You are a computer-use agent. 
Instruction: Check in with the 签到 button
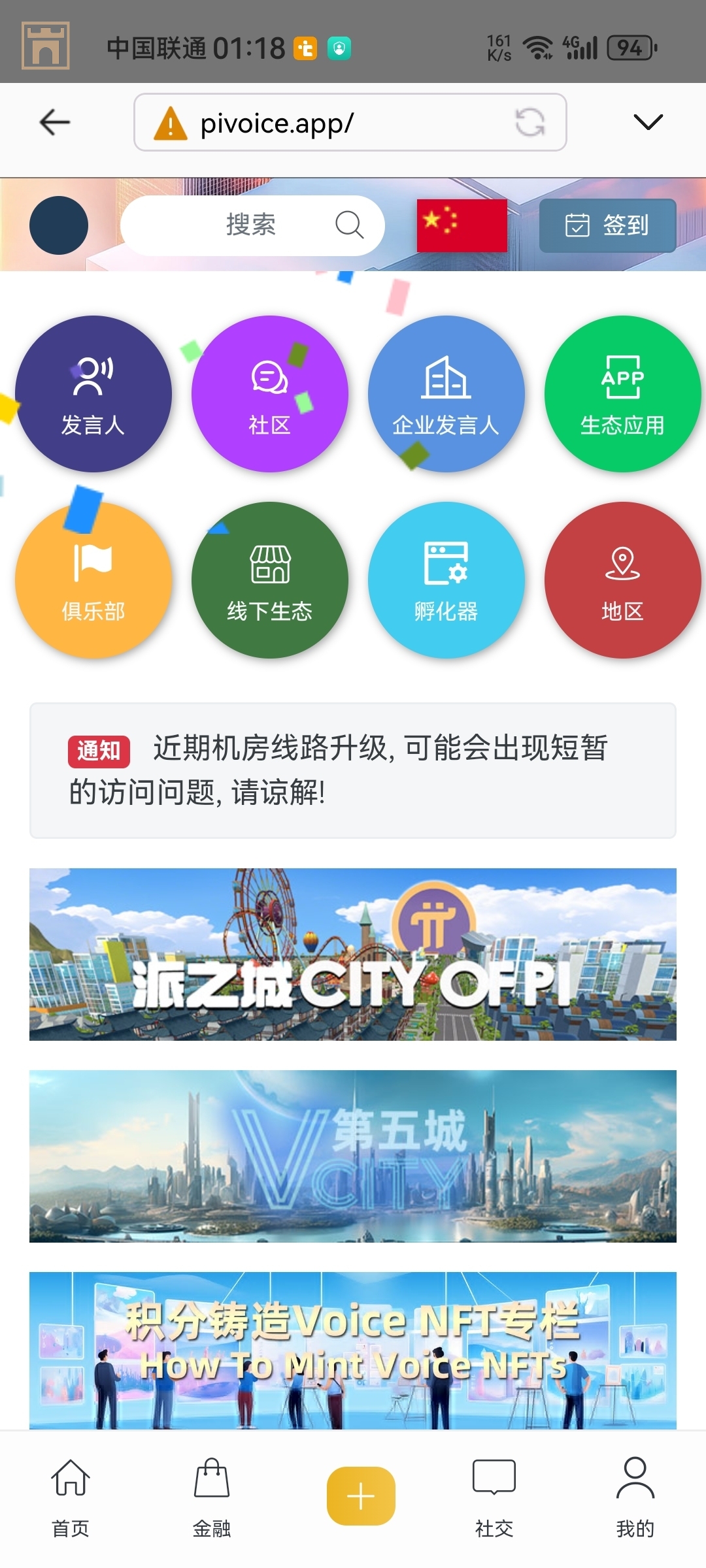[607, 225]
